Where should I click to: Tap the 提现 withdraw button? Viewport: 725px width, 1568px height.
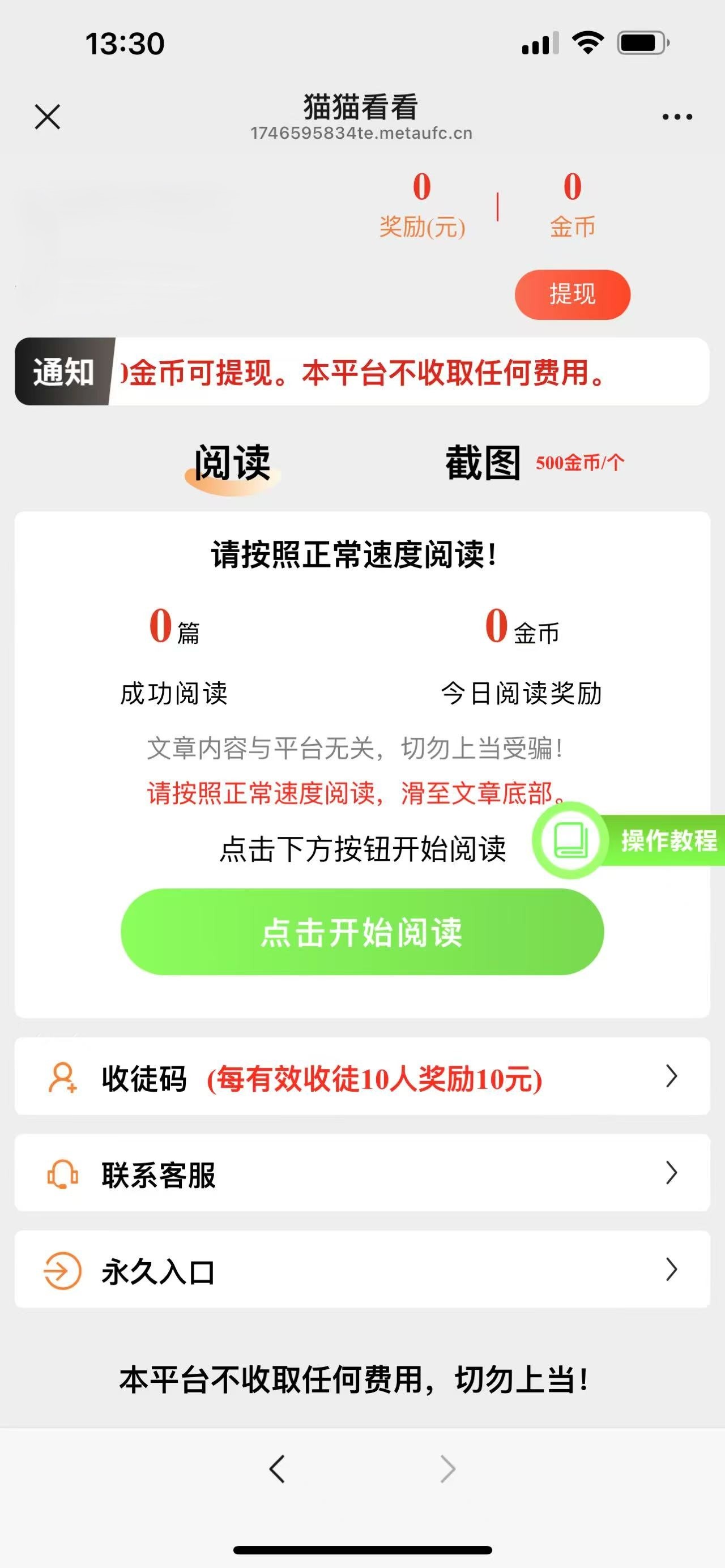(x=572, y=294)
